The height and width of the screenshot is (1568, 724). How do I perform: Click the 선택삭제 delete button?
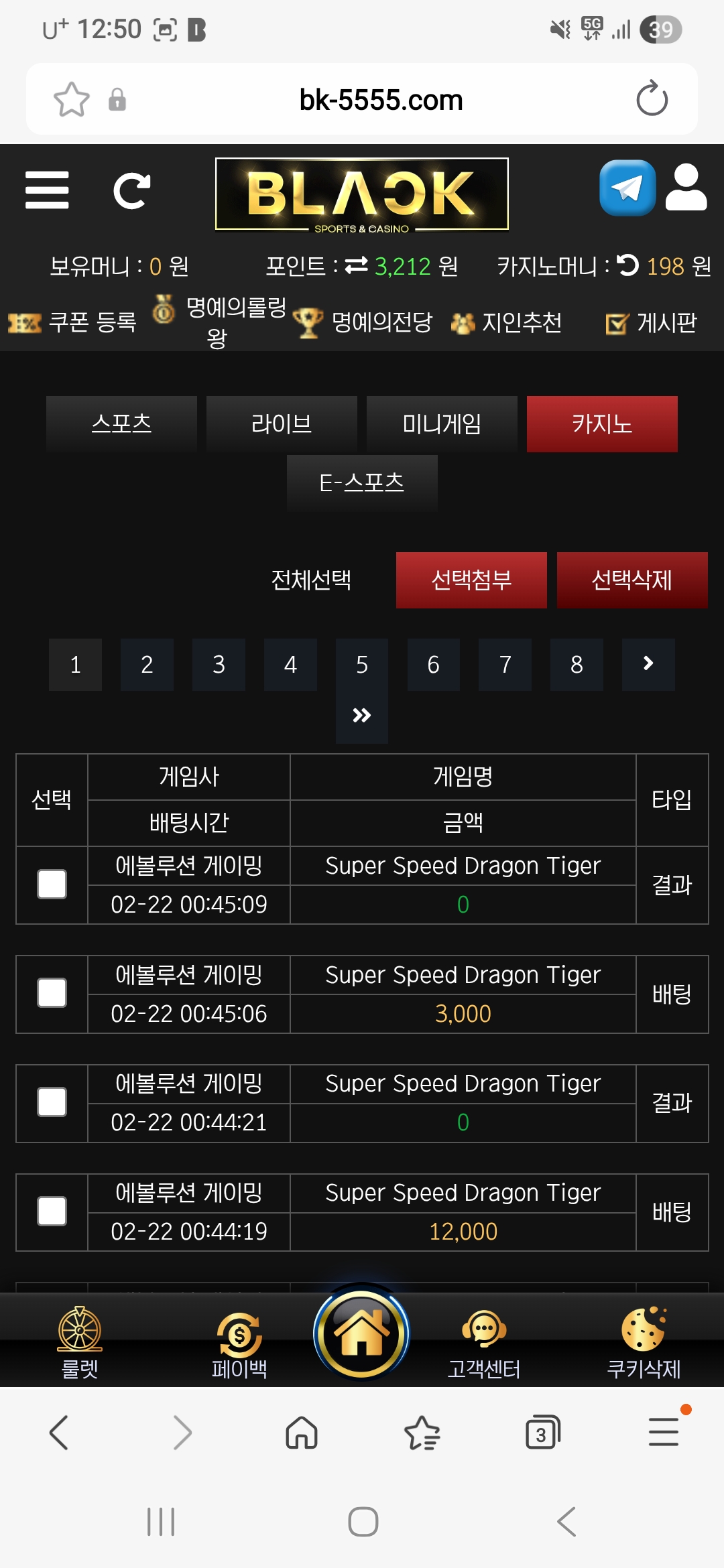click(x=631, y=580)
